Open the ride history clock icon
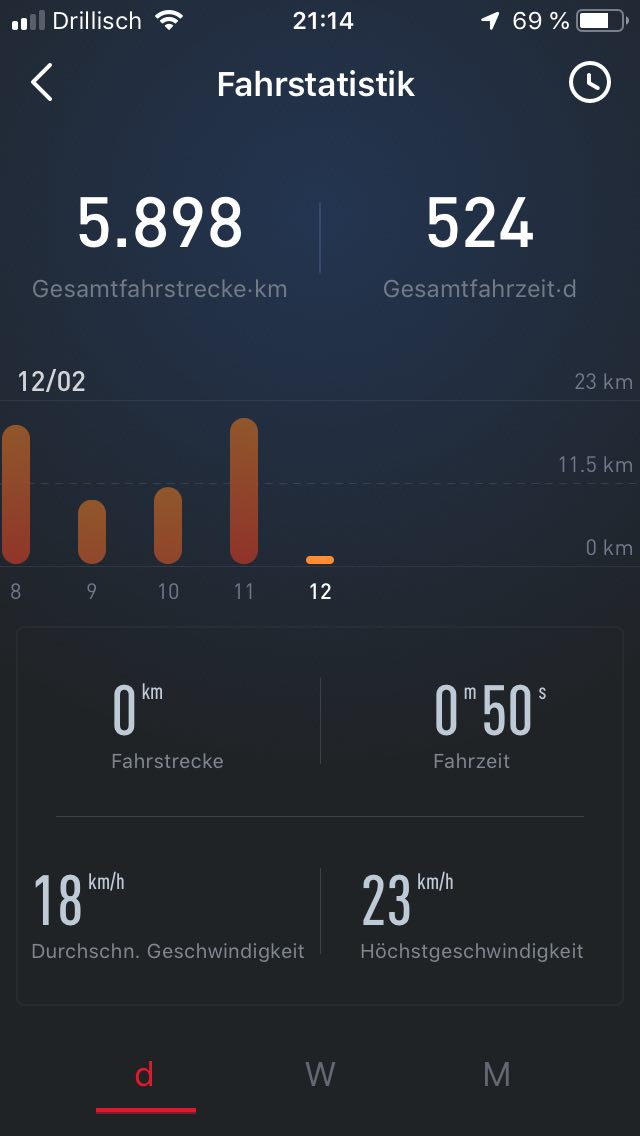The width and height of the screenshot is (640, 1136). click(x=590, y=83)
